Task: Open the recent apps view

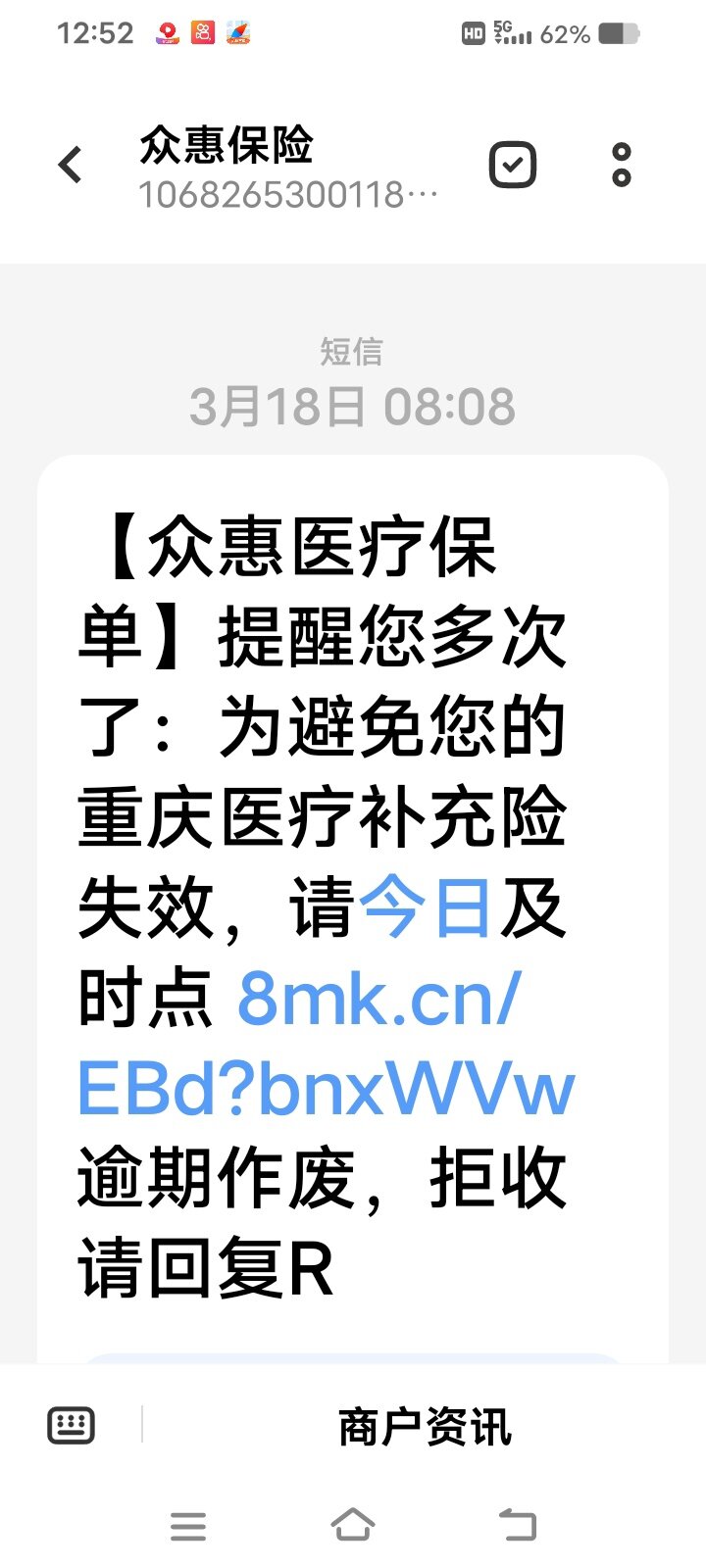Action: coord(188,1525)
